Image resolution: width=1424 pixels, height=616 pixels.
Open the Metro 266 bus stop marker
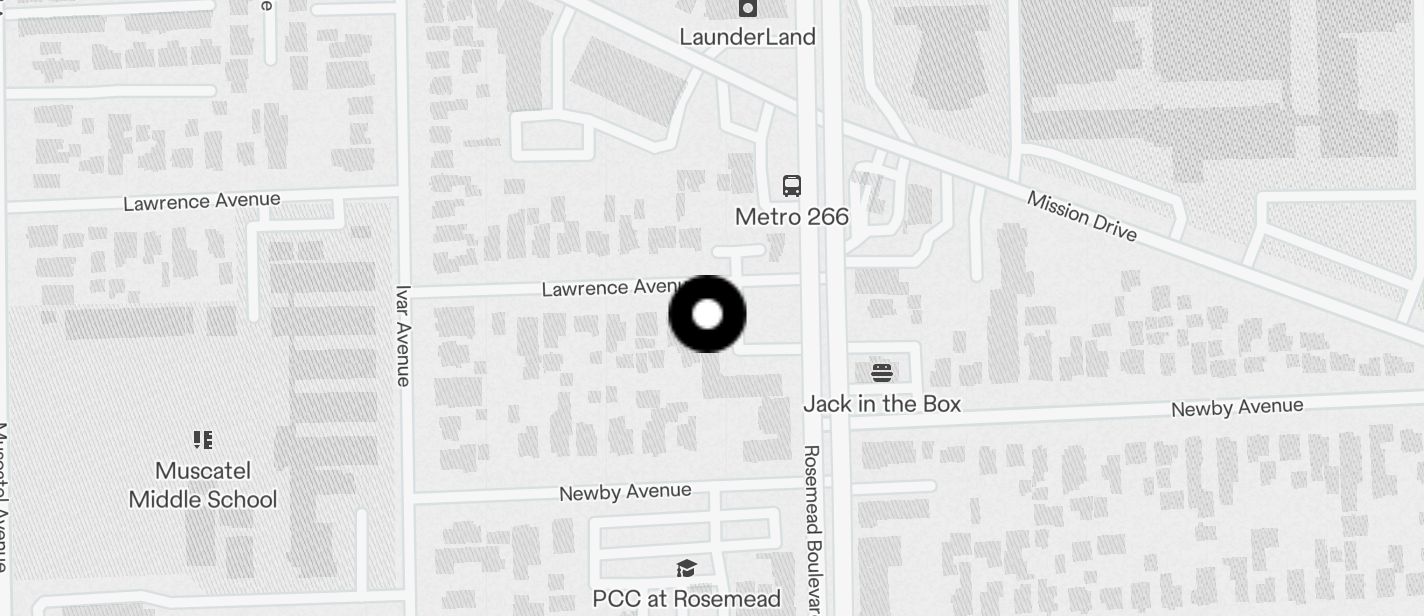(x=791, y=186)
